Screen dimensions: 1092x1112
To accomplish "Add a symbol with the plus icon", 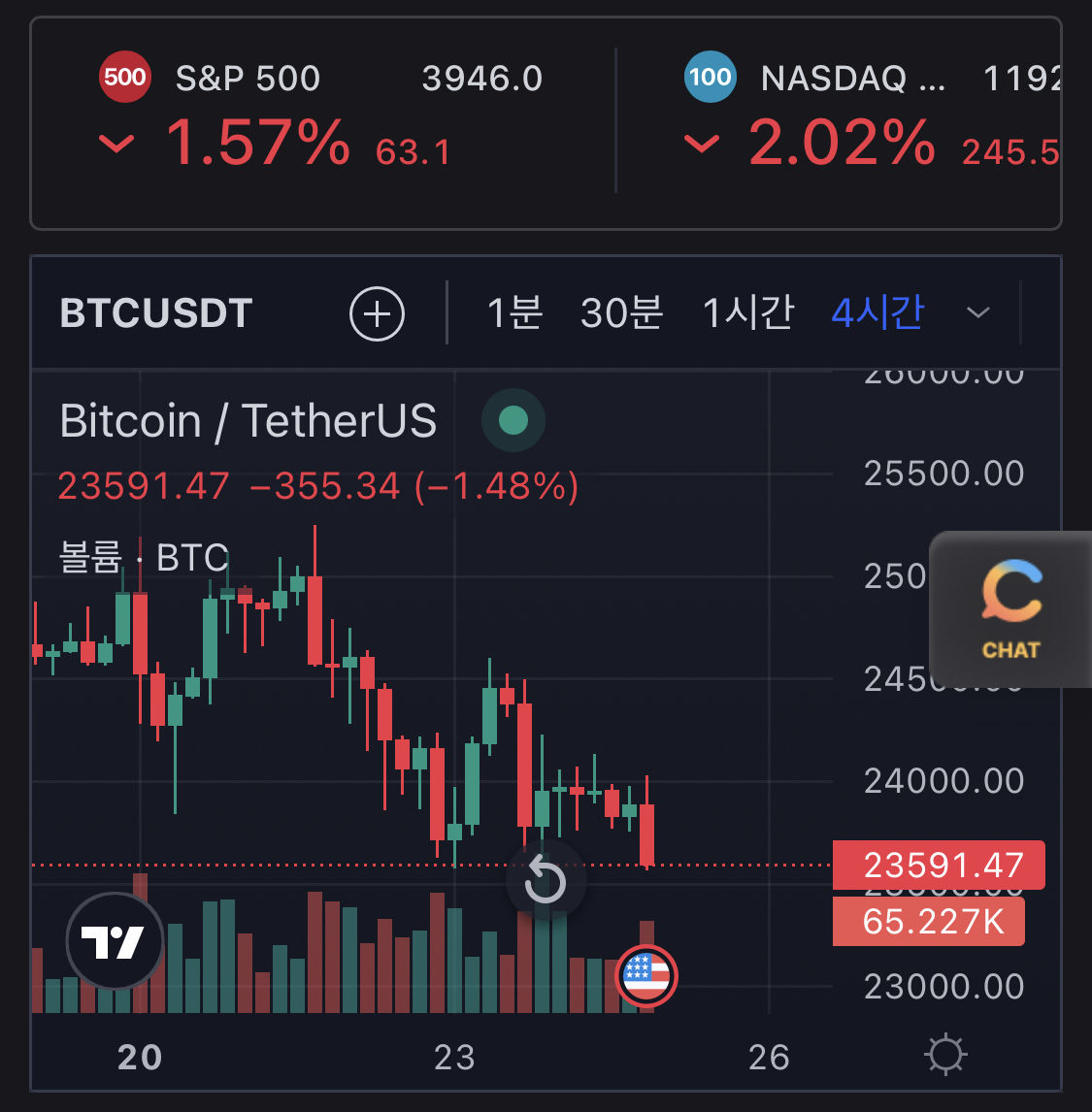I will [x=377, y=314].
